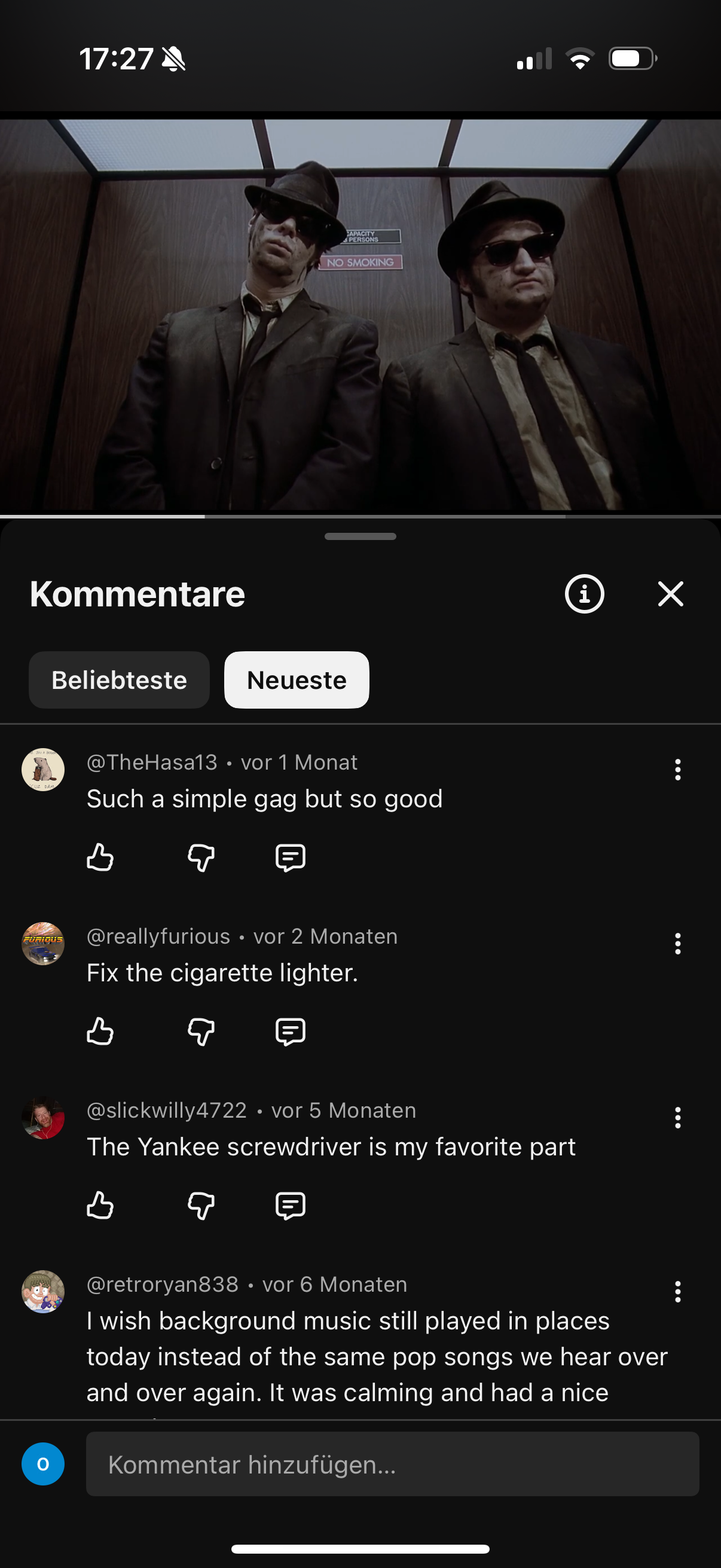Image resolution: width=721 pixels, height=1568 pixels.
Task: Reply to @TheHasa13's comment
Action: [290, 858]
